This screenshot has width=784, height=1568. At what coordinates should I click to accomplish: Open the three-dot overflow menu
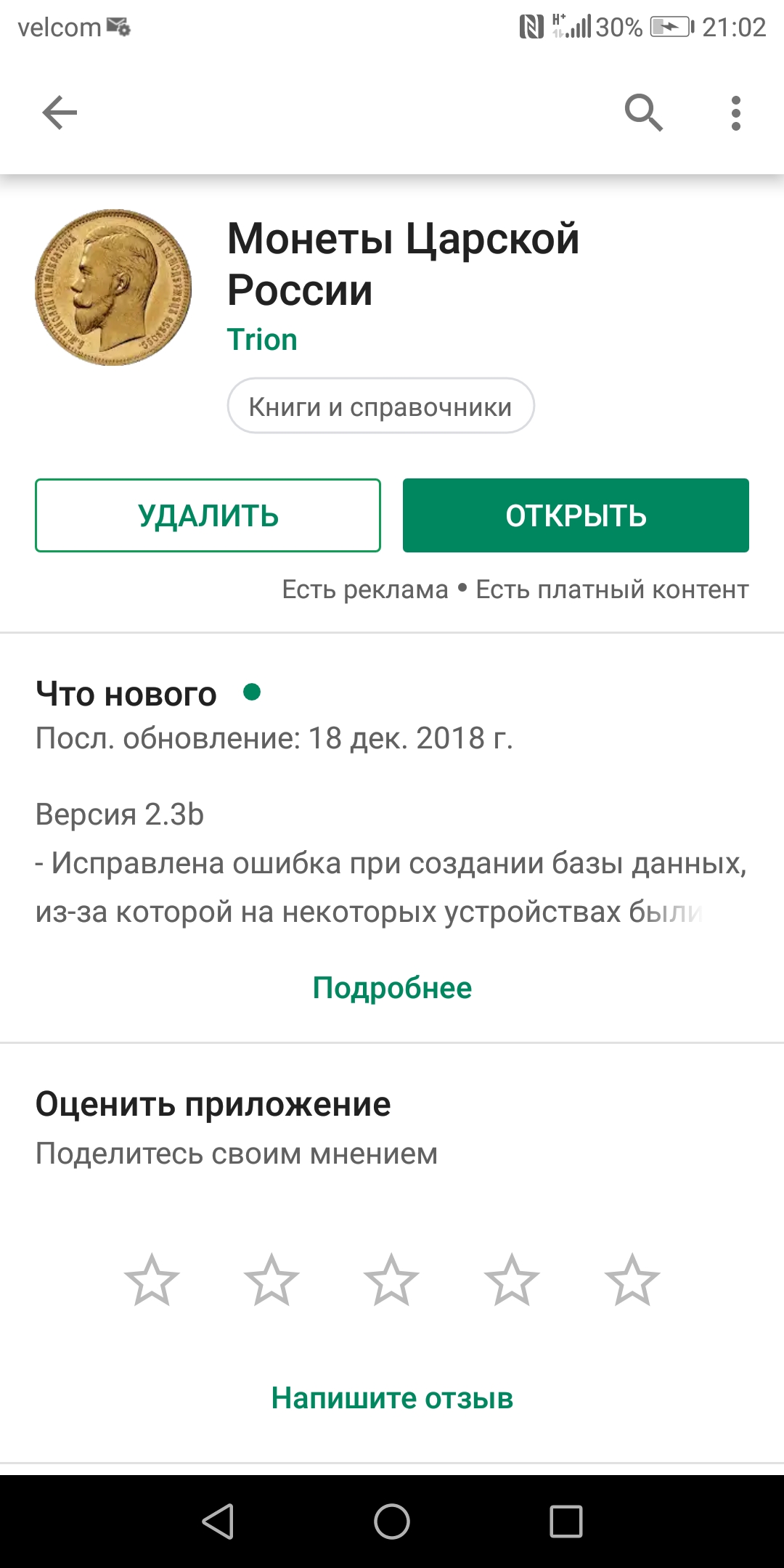(x=736, y=113)
